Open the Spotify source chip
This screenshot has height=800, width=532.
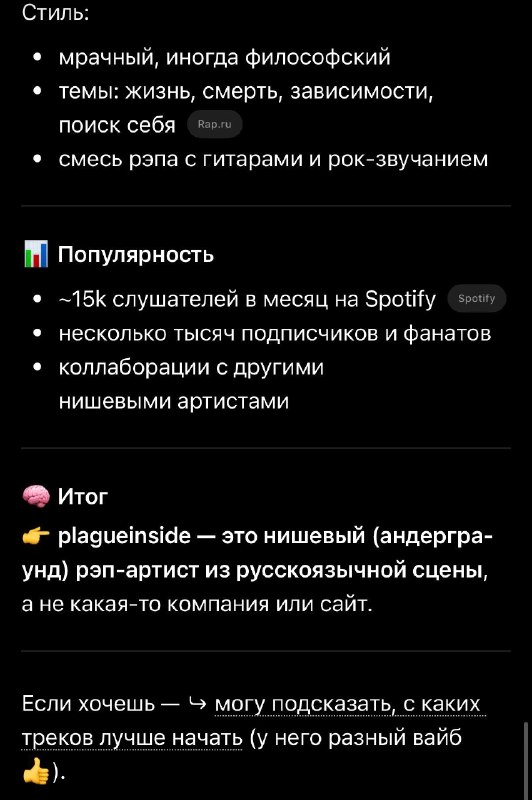tap(476, 298)
